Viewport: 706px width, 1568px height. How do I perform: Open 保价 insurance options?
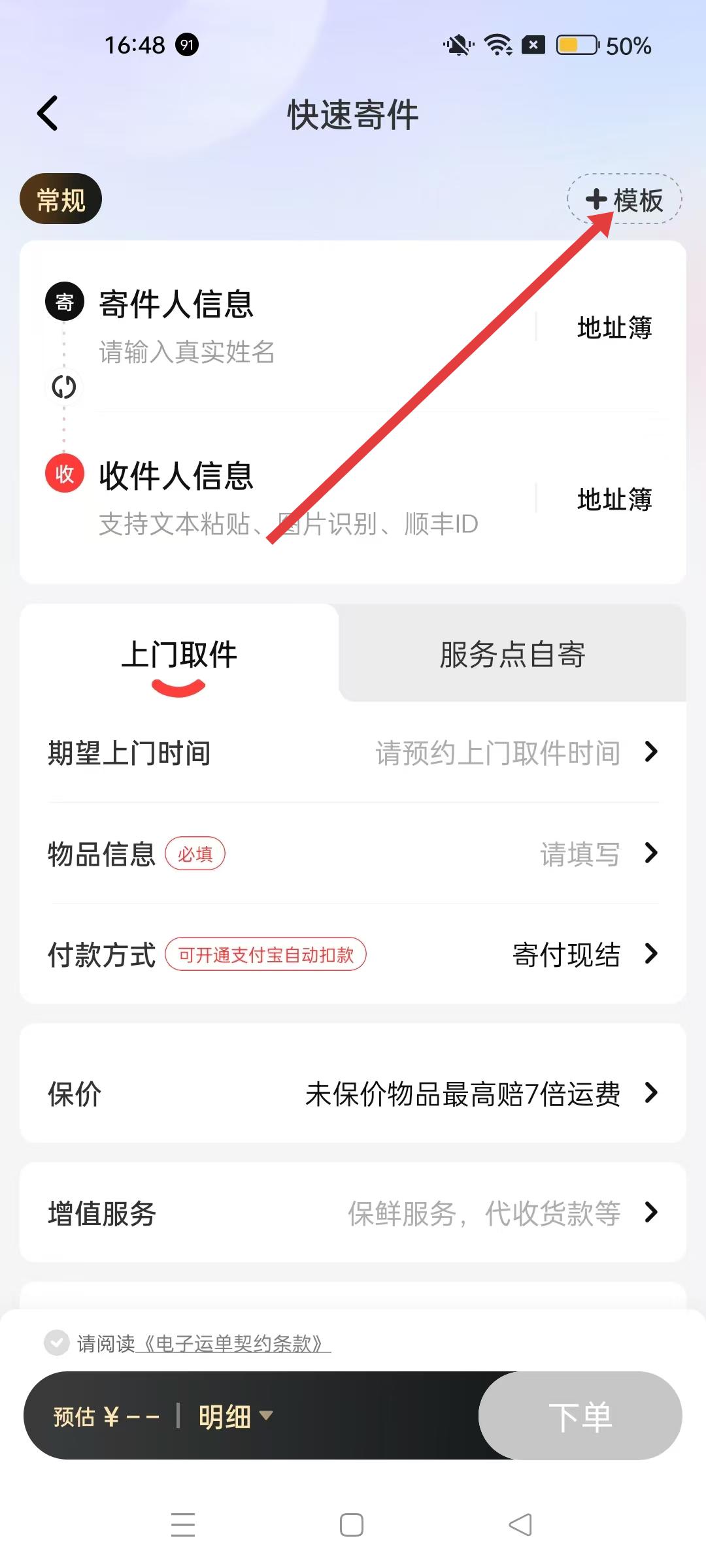pos(353,1094)
